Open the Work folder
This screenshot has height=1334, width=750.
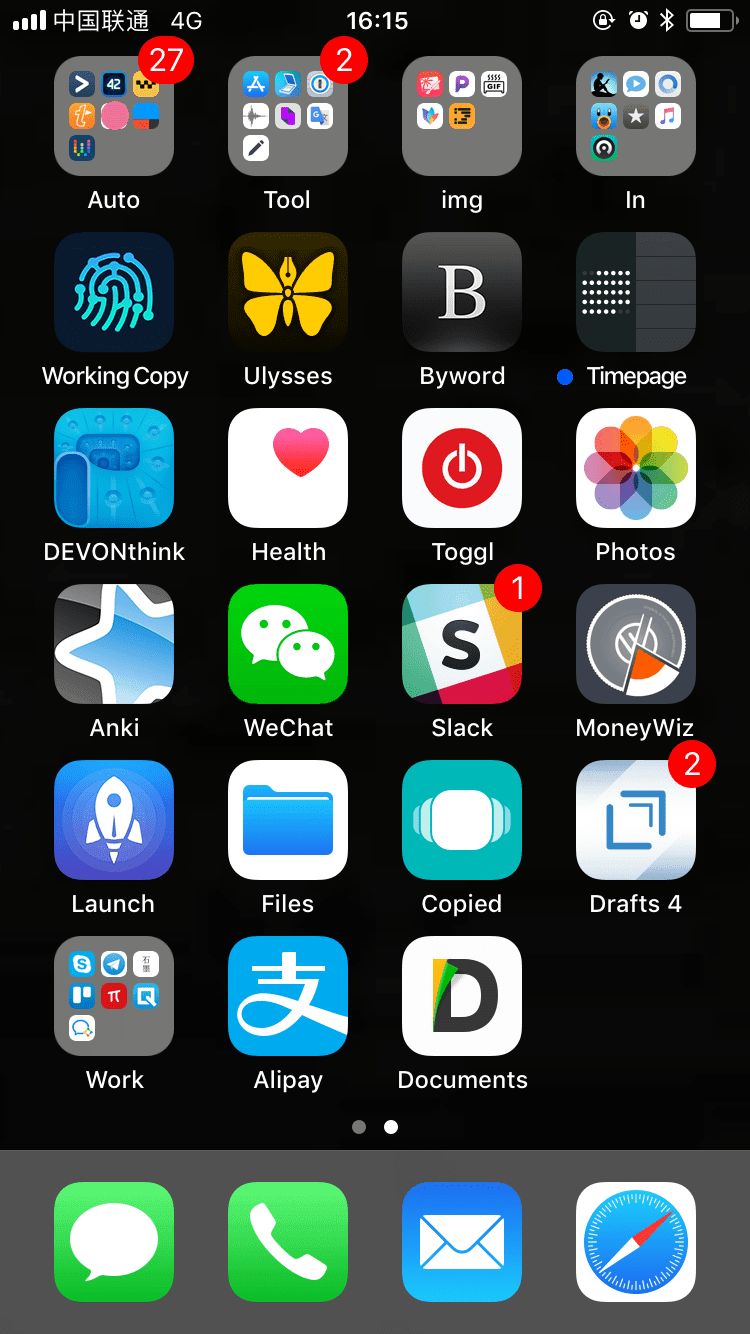coord(114,997)
